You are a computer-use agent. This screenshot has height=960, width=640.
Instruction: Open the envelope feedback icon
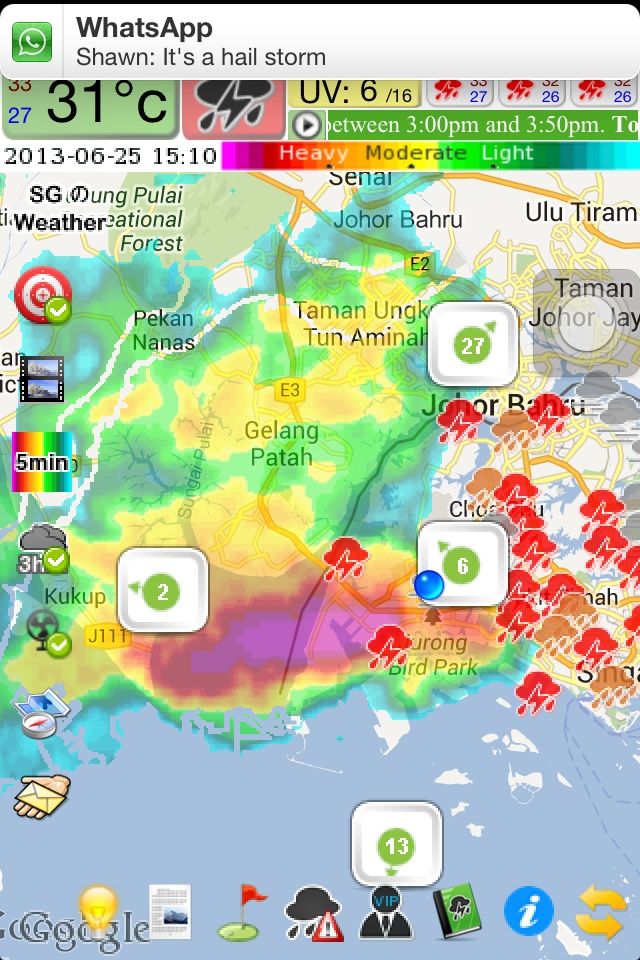(x=42, y=796)
